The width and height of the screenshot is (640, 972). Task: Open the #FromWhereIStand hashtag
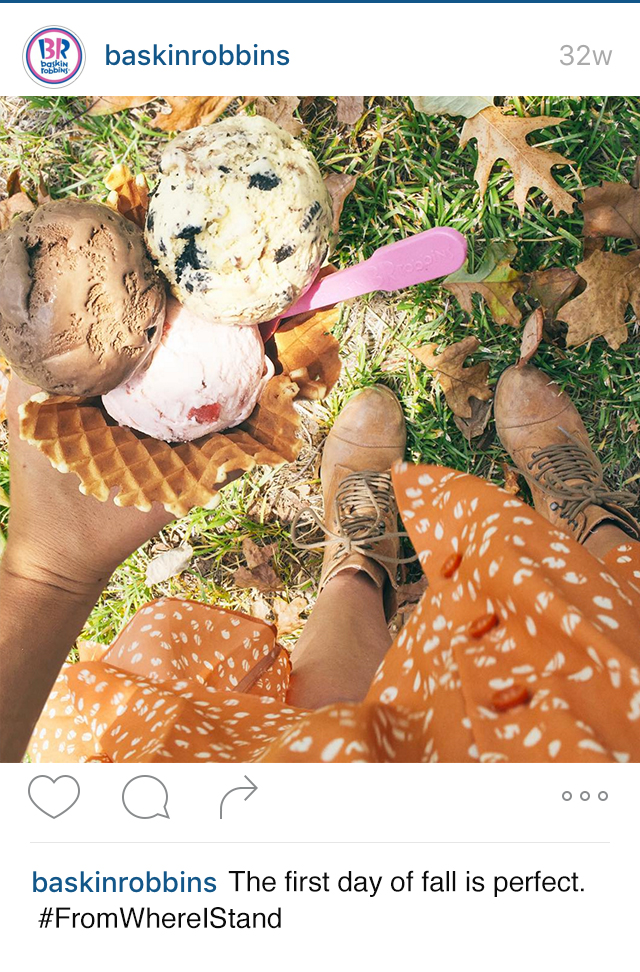click(x=160, y=918)
